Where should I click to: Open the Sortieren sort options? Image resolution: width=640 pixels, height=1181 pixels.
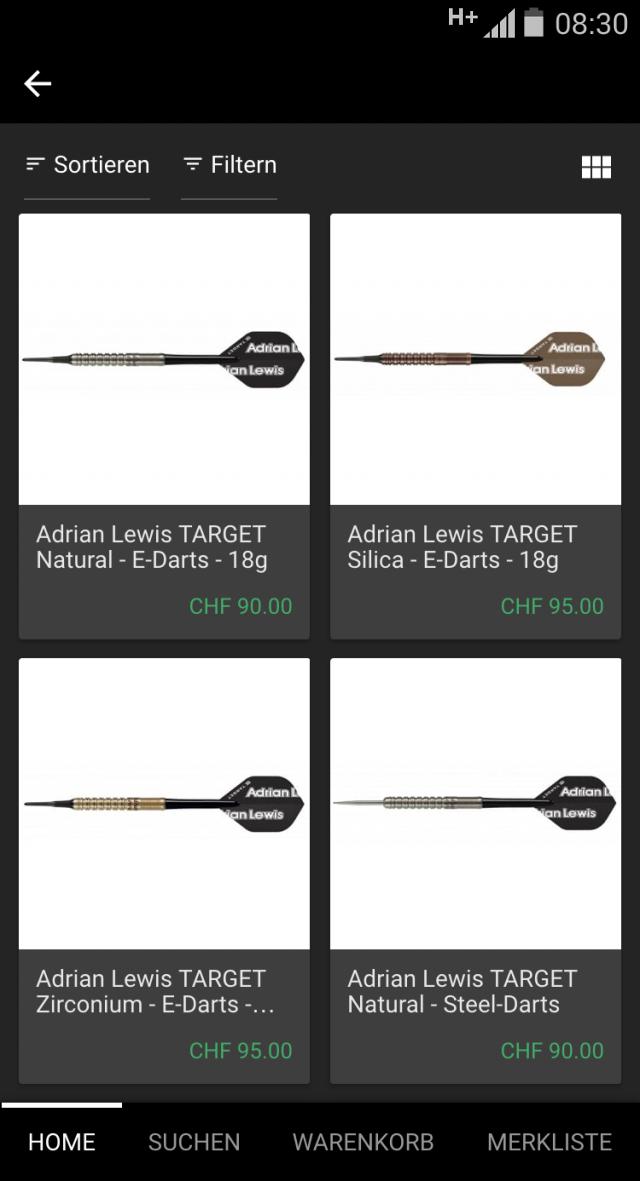pos(87,165)
